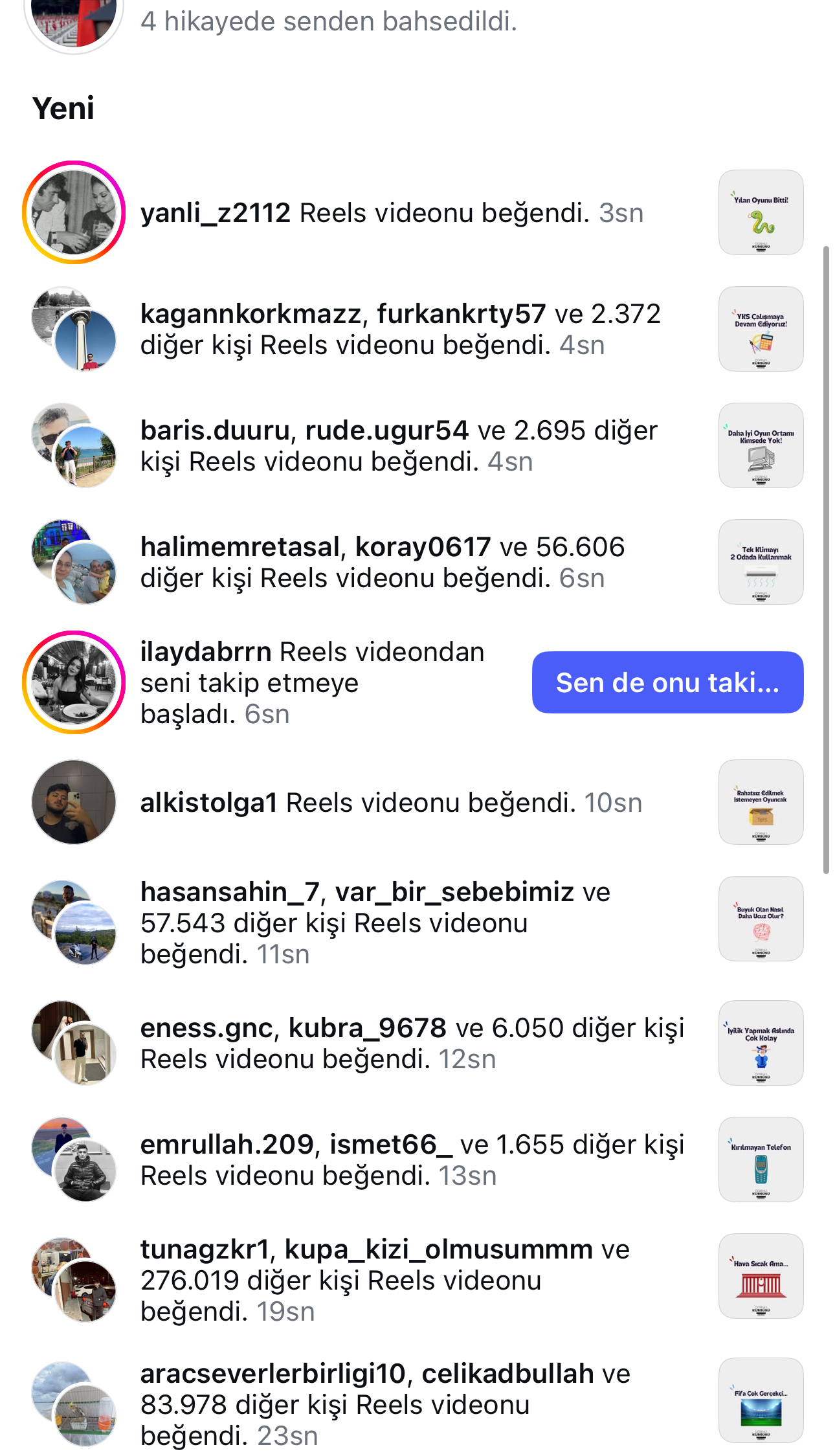View the 'Büyük Olan Nasıl Daha Ucuz Olur' thumbnail
Viewport: 835px width, 1456px height.
761,919
